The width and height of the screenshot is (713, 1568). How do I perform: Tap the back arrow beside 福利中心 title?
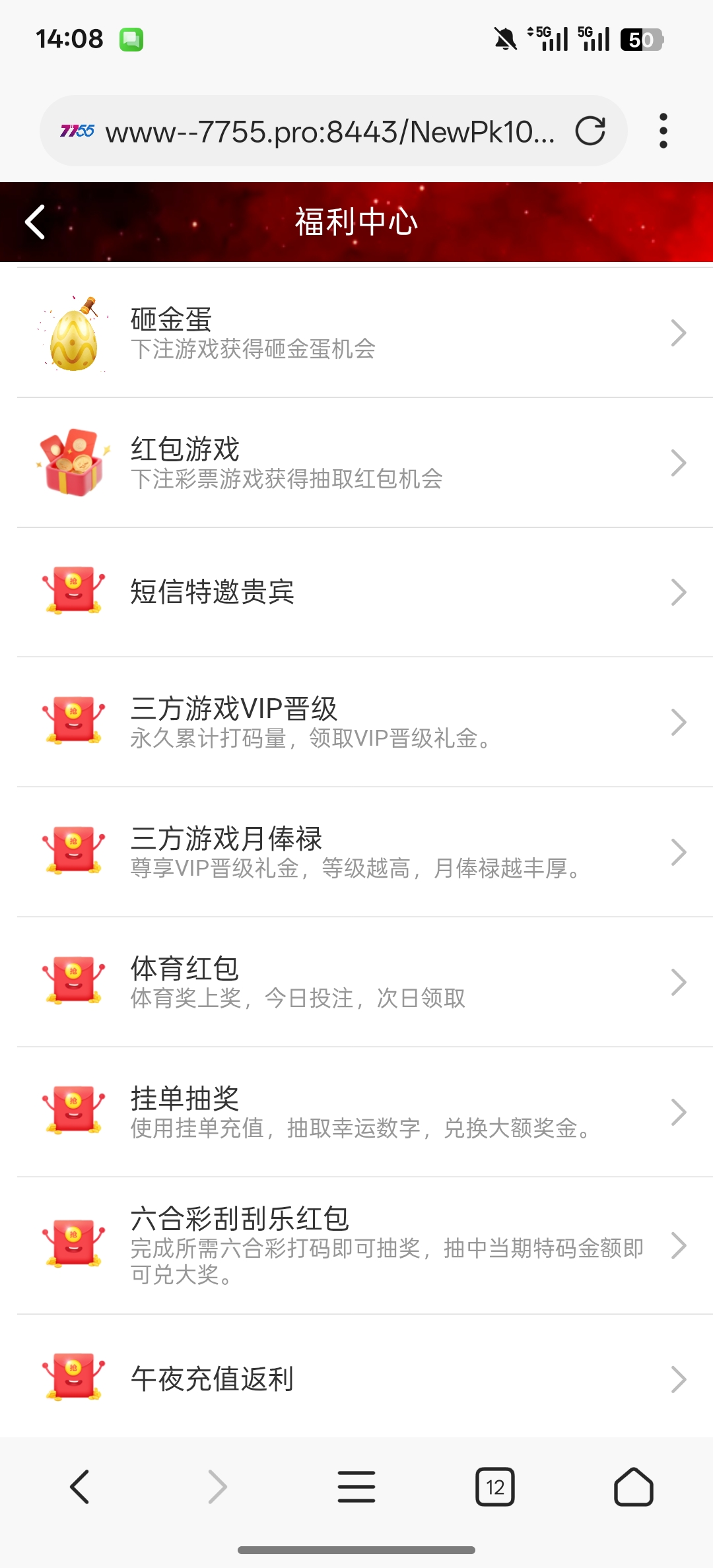point(33,222)
